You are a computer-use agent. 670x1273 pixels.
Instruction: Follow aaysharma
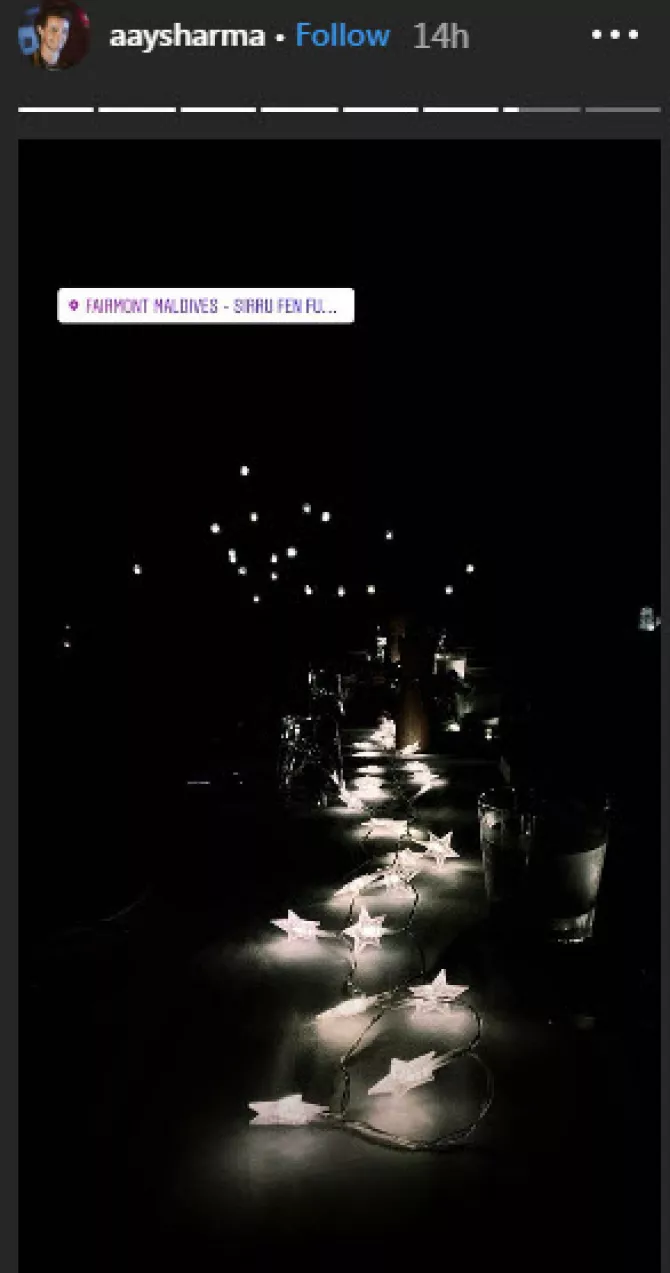pos(342,36)
